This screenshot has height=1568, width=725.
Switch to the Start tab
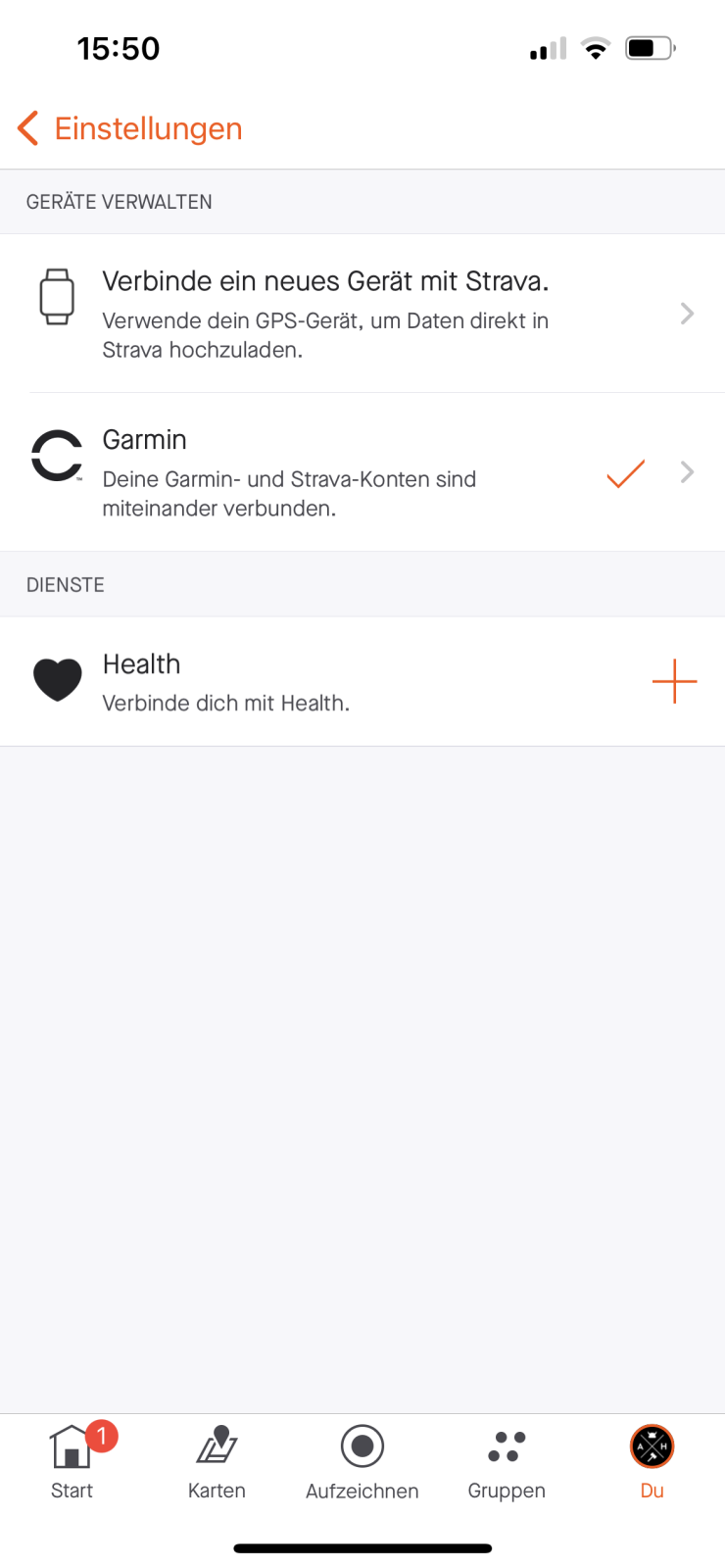(x=72, y=1460)
